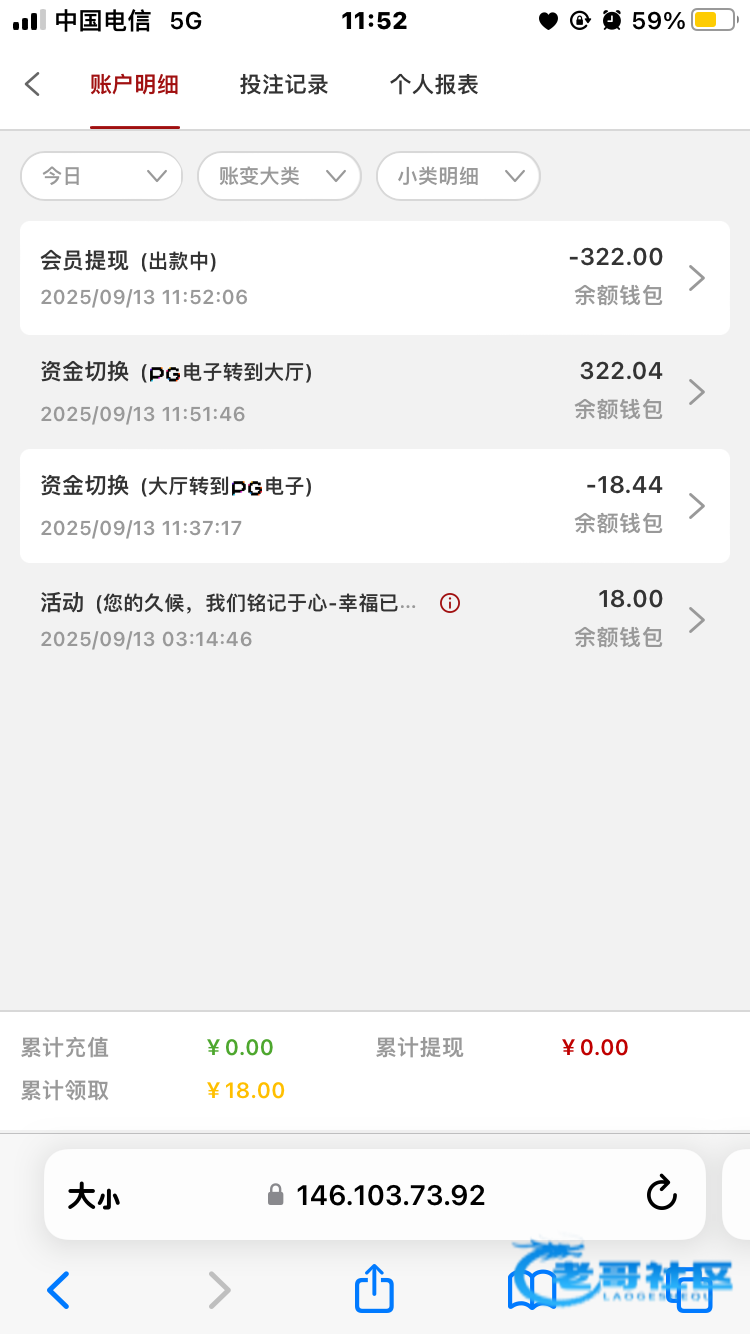The width and height of the screenshot is (750, 1334).
Task: Go back using the top-left arrow
Action: 33,84
